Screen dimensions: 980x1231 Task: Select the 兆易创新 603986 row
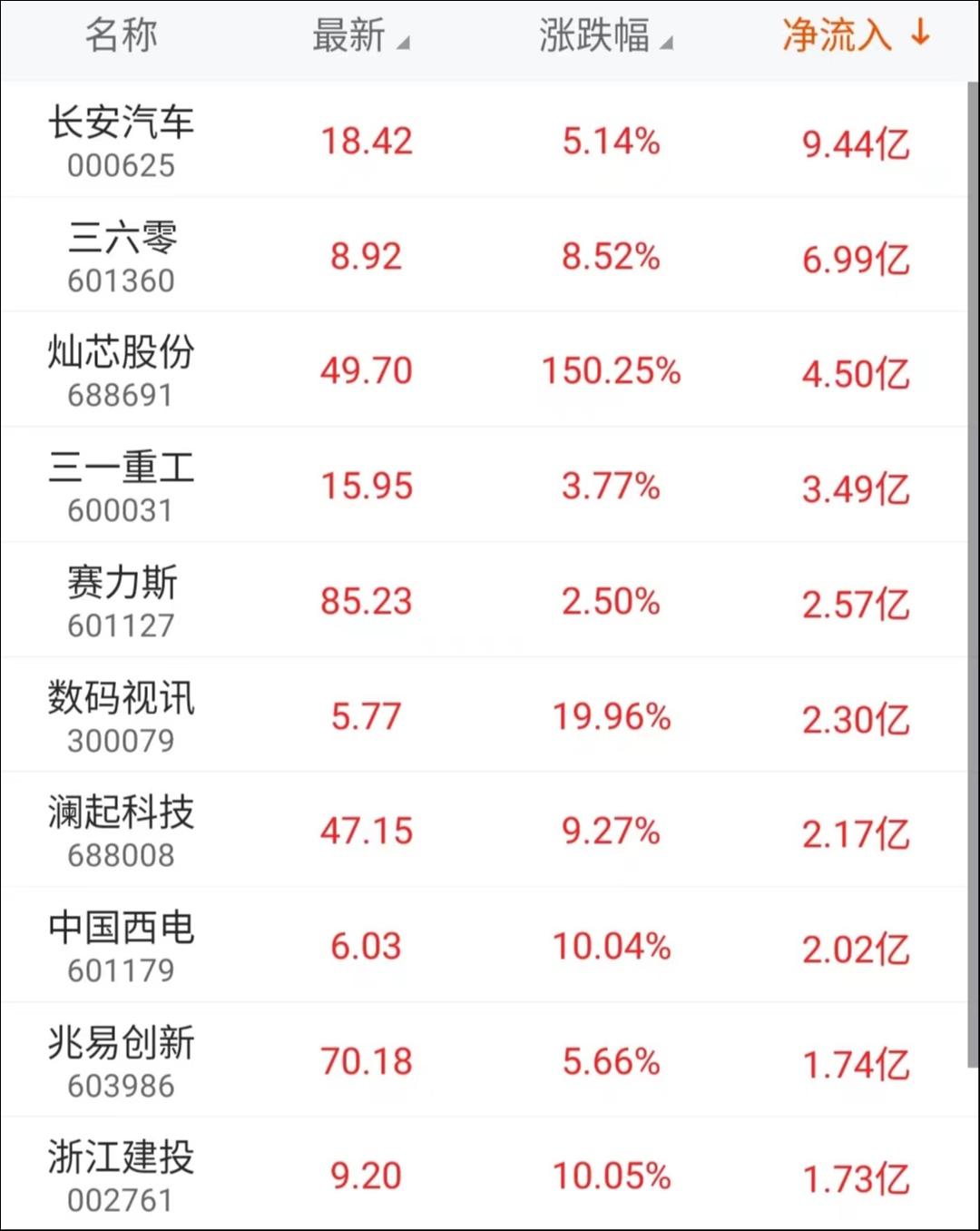coord(122,1061)
